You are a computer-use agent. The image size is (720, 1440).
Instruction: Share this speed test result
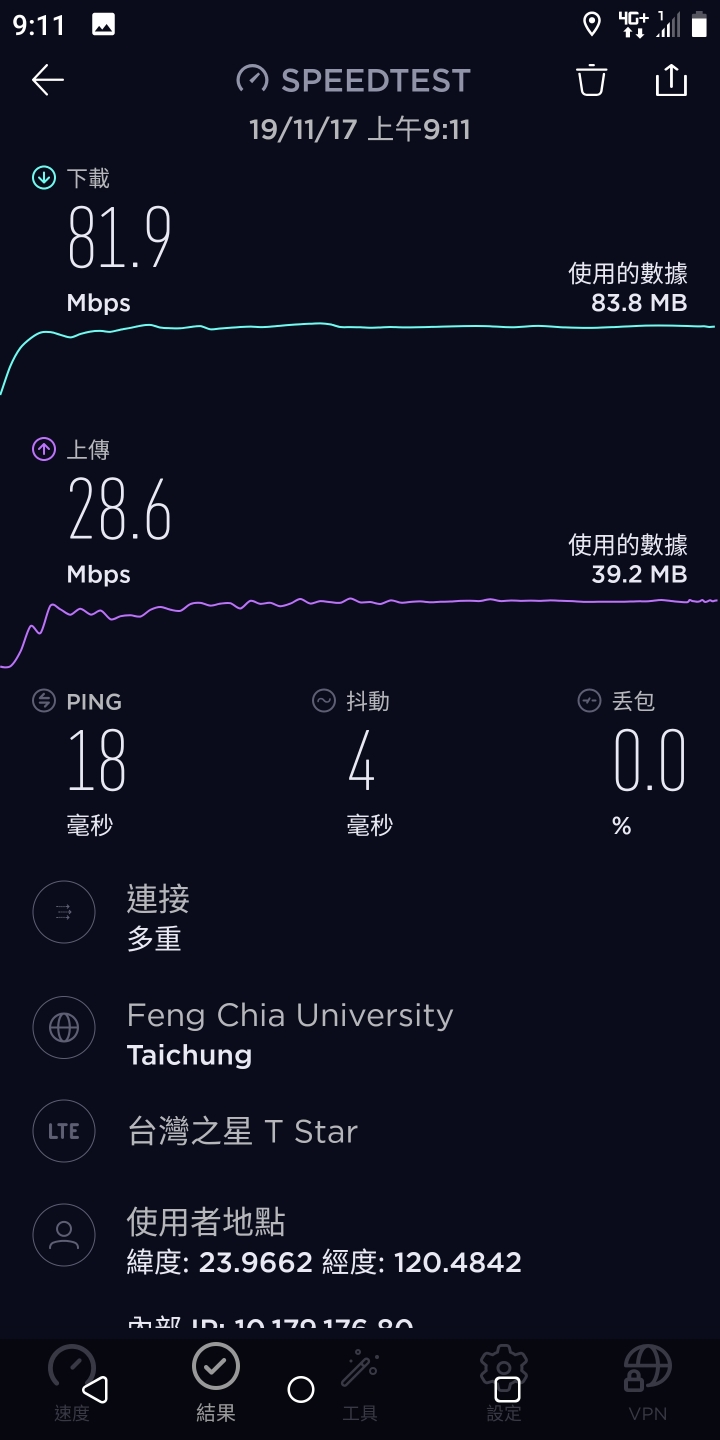[671, 80]
